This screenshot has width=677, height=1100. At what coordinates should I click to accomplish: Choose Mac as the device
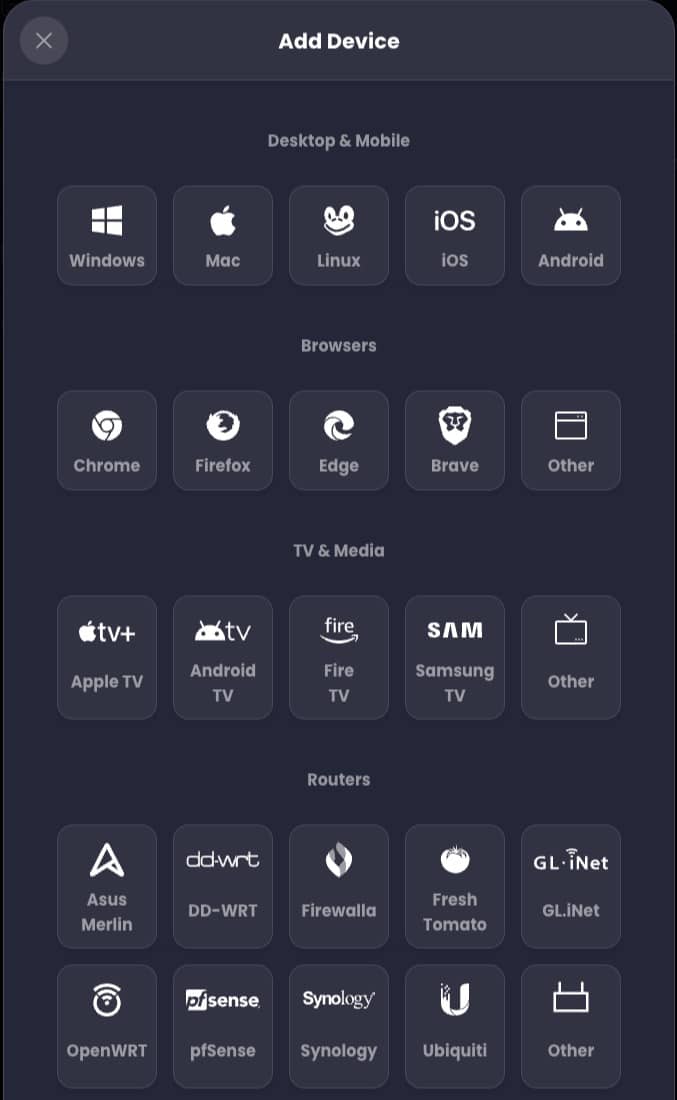coord(222,236)
